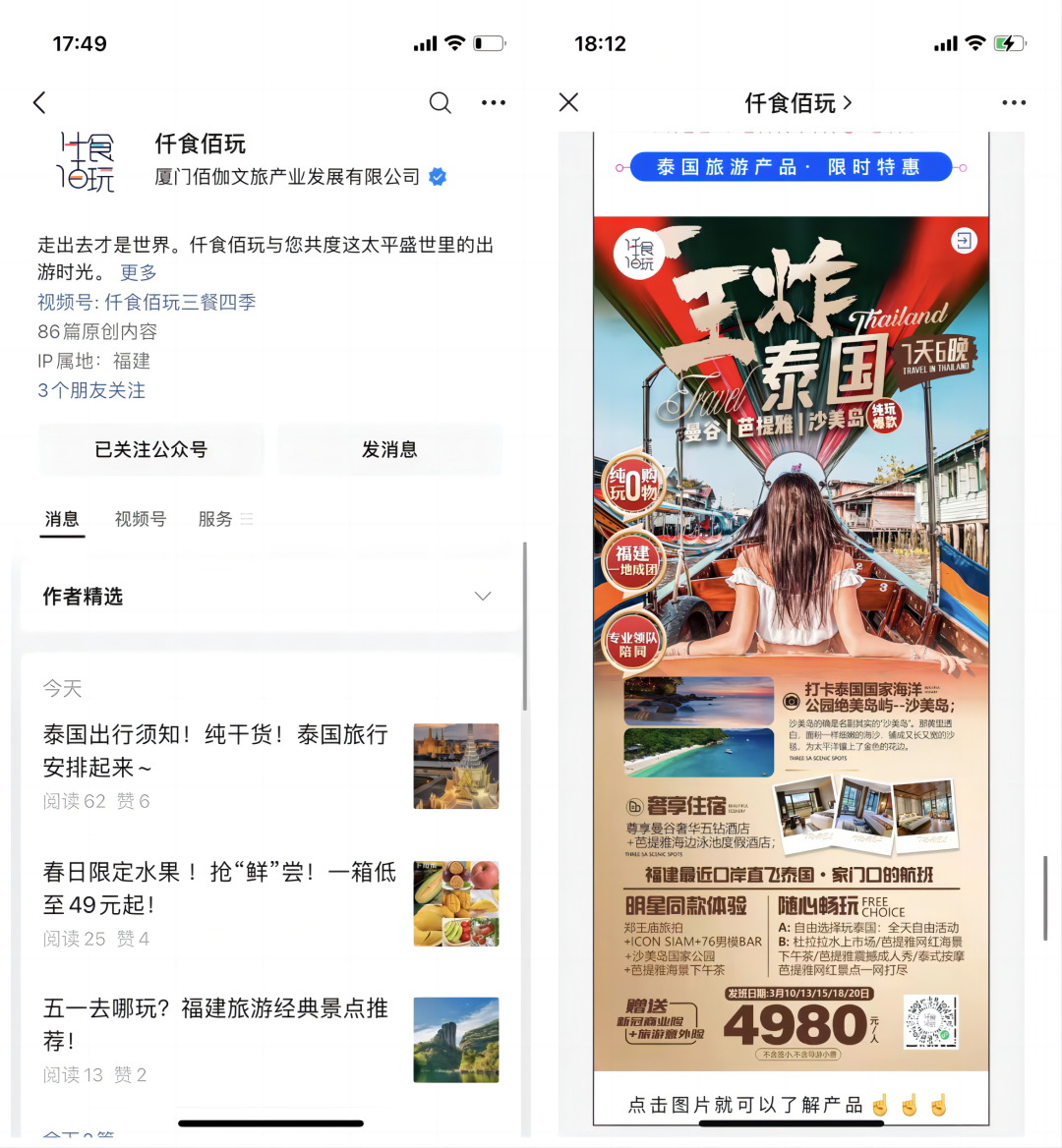Viewport: 1062px width, 1148px height.
Task: Go back from the 仟食佰玩 profile page
Action: point(39,102)
